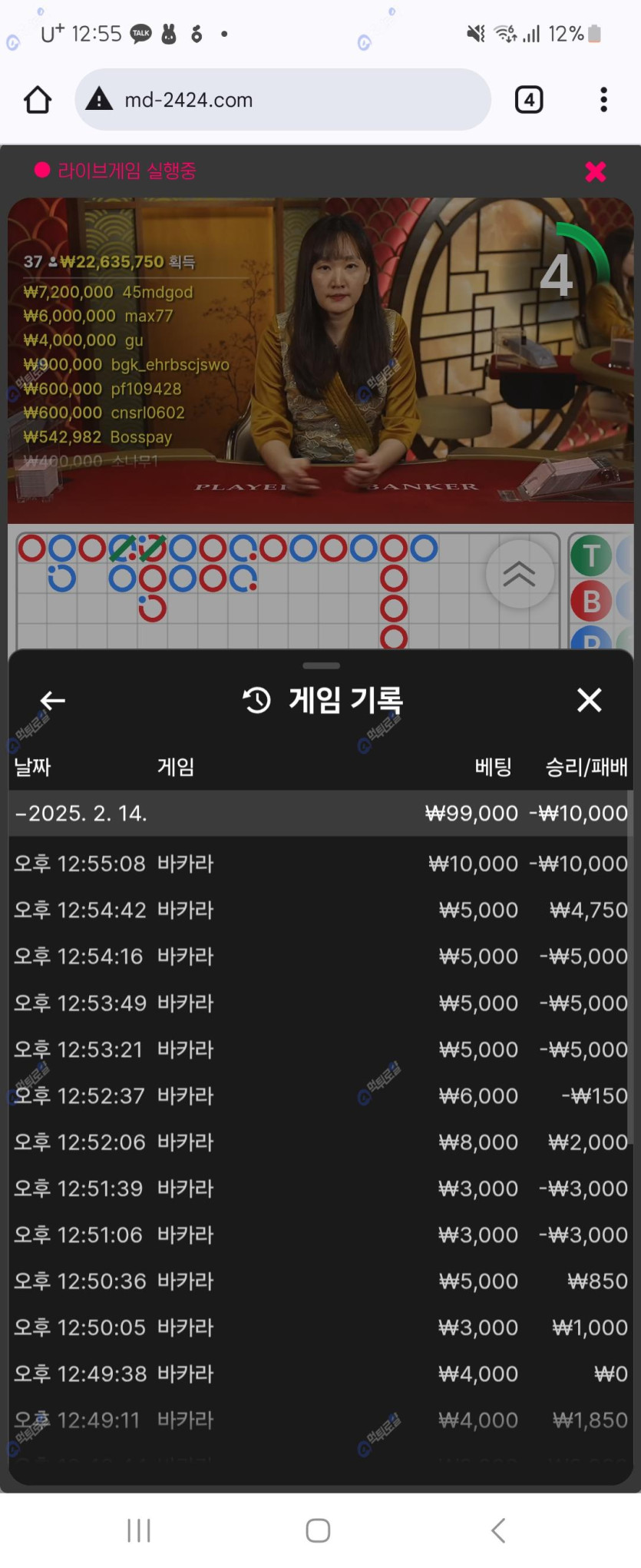
Task: Select the red B banker button
Action: (591, 602)
